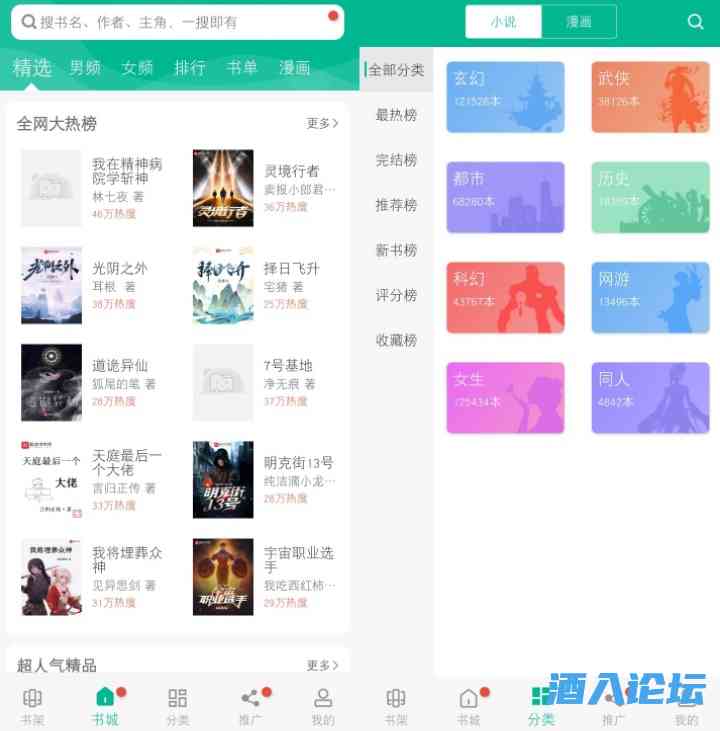Switch to the 女频 tab

137,68
